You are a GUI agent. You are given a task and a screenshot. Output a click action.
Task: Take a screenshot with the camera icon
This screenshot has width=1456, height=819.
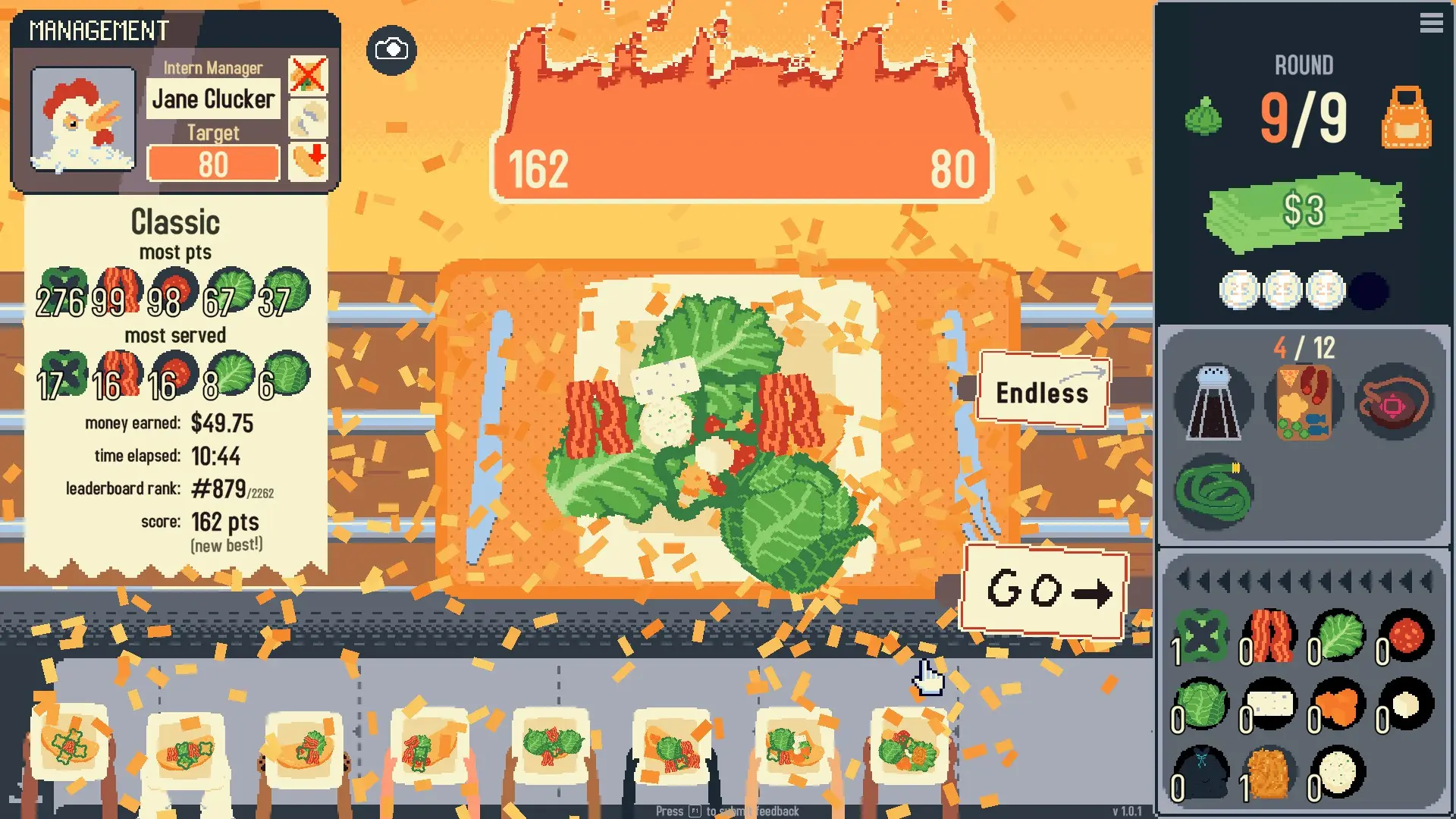[x=391, y=50]
